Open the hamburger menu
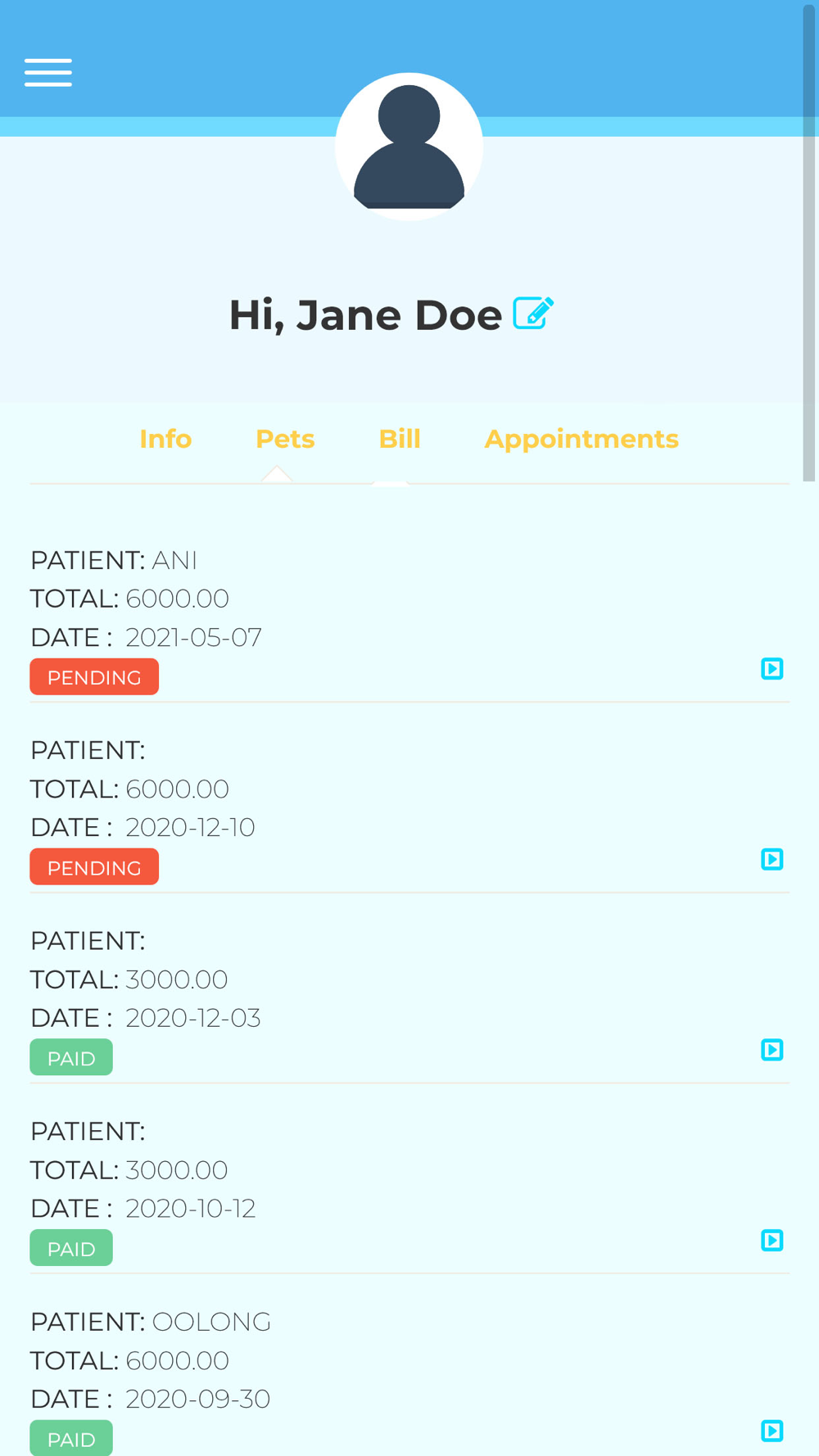Image resolution: width=819 pixels, height=1456 pixels. (48, 72)
